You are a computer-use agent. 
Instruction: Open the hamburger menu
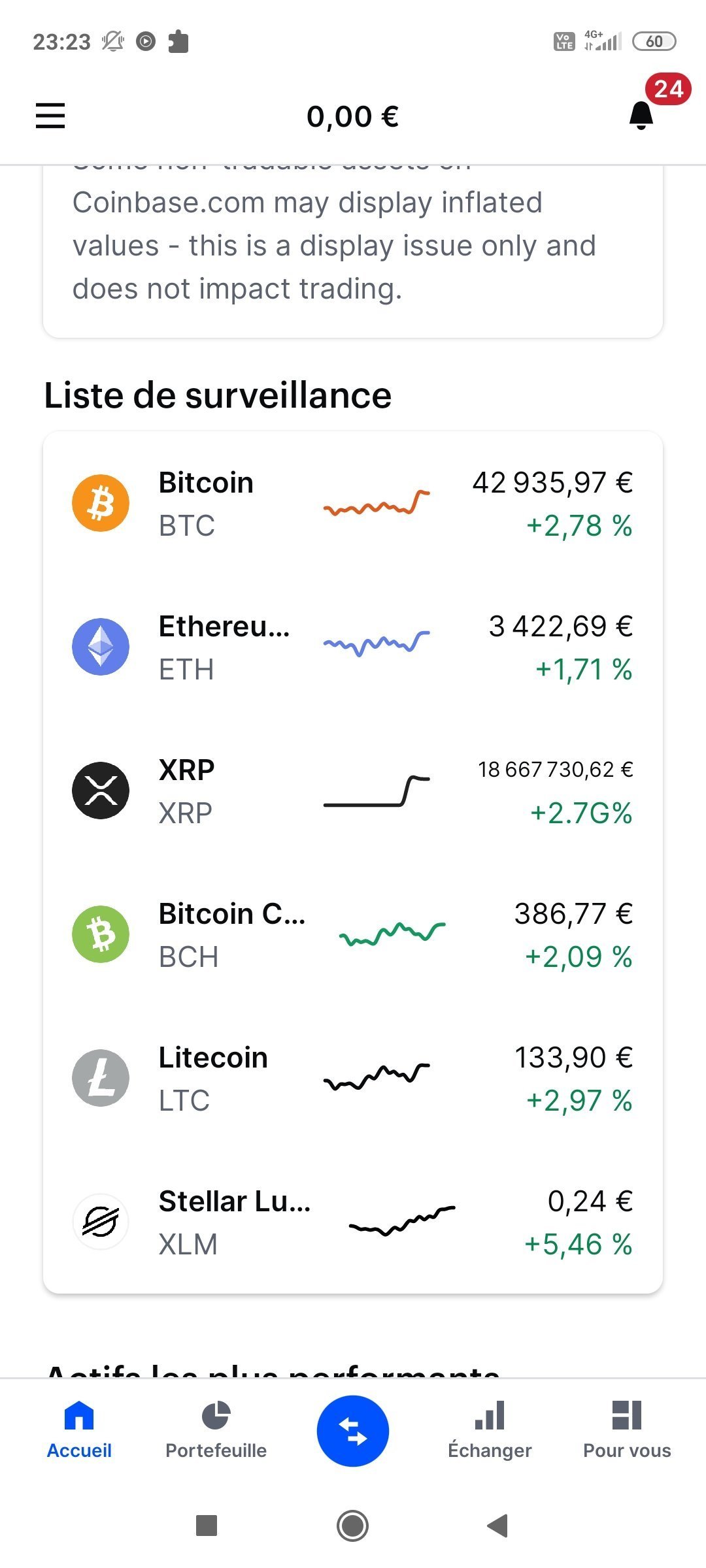[x=50, y=116]
